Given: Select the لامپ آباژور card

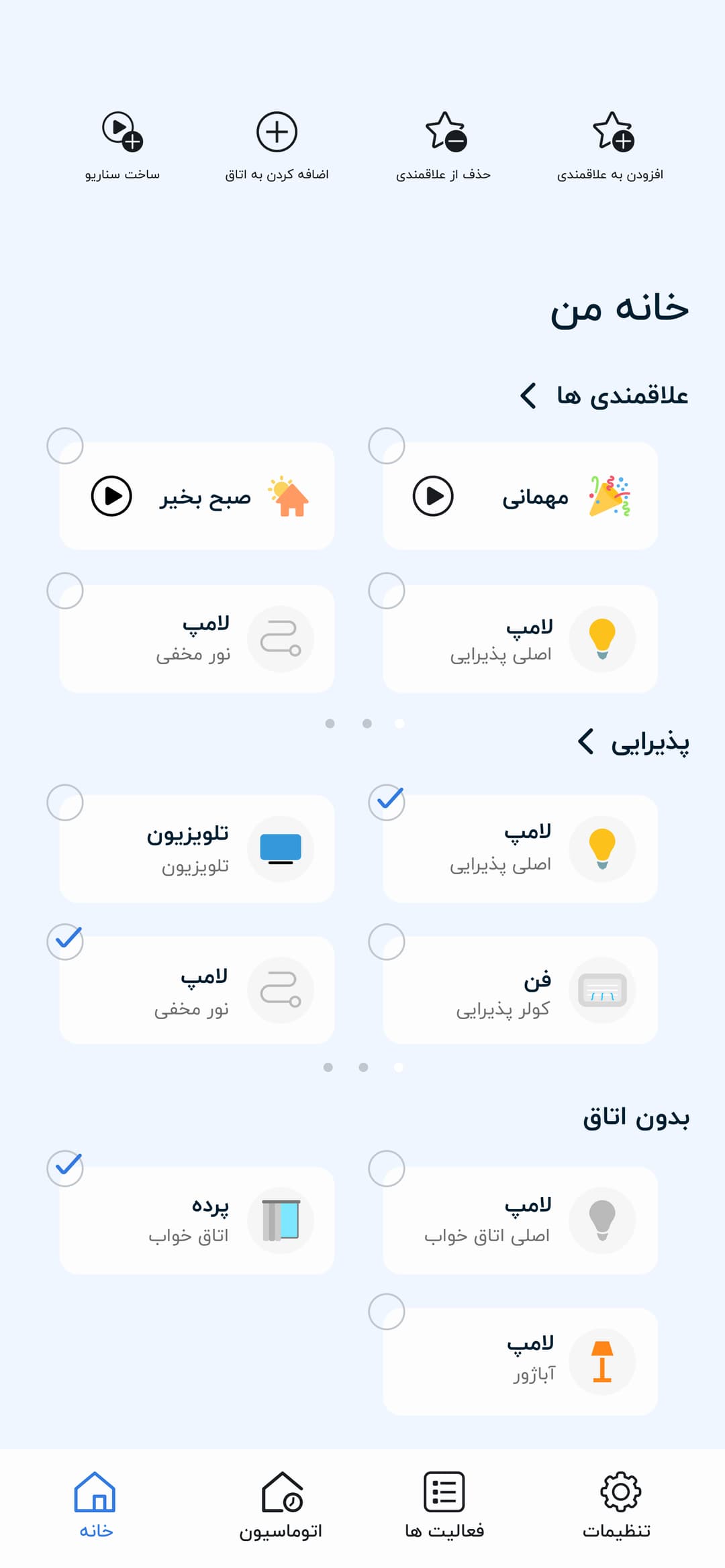Looking at the screenshot, I should 520,1361.
